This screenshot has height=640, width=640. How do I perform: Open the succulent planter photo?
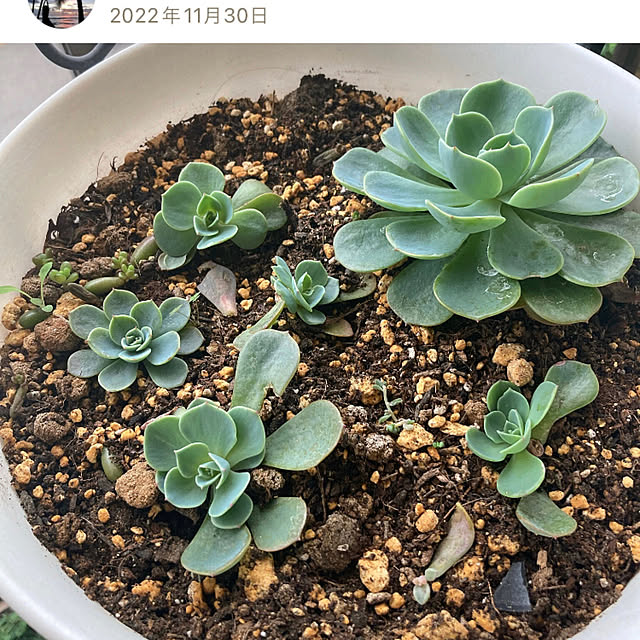point(320,340)
